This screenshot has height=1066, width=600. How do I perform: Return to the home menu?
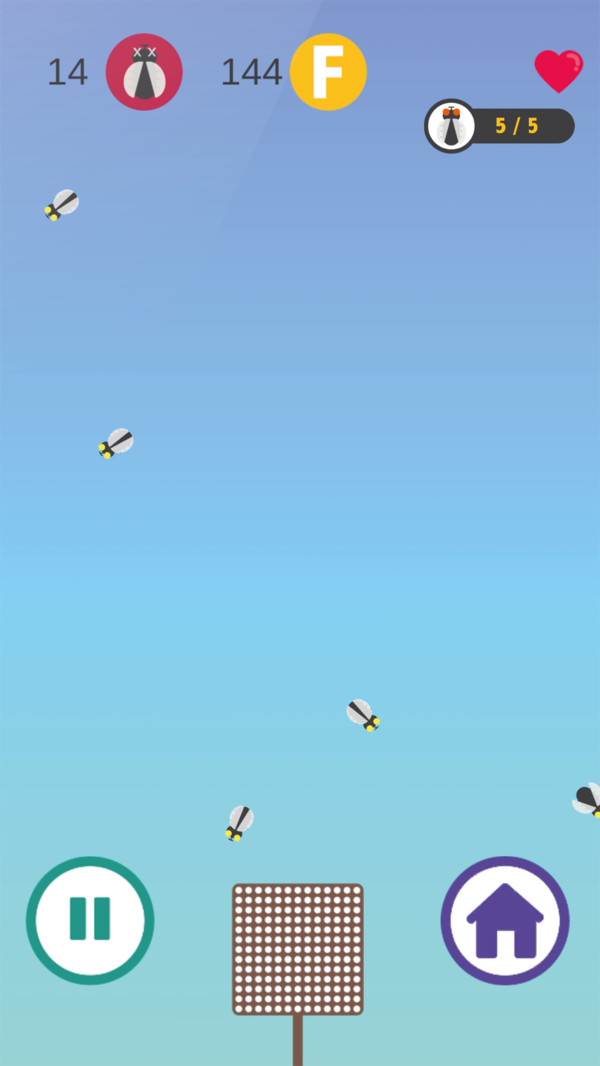[505, 920]
